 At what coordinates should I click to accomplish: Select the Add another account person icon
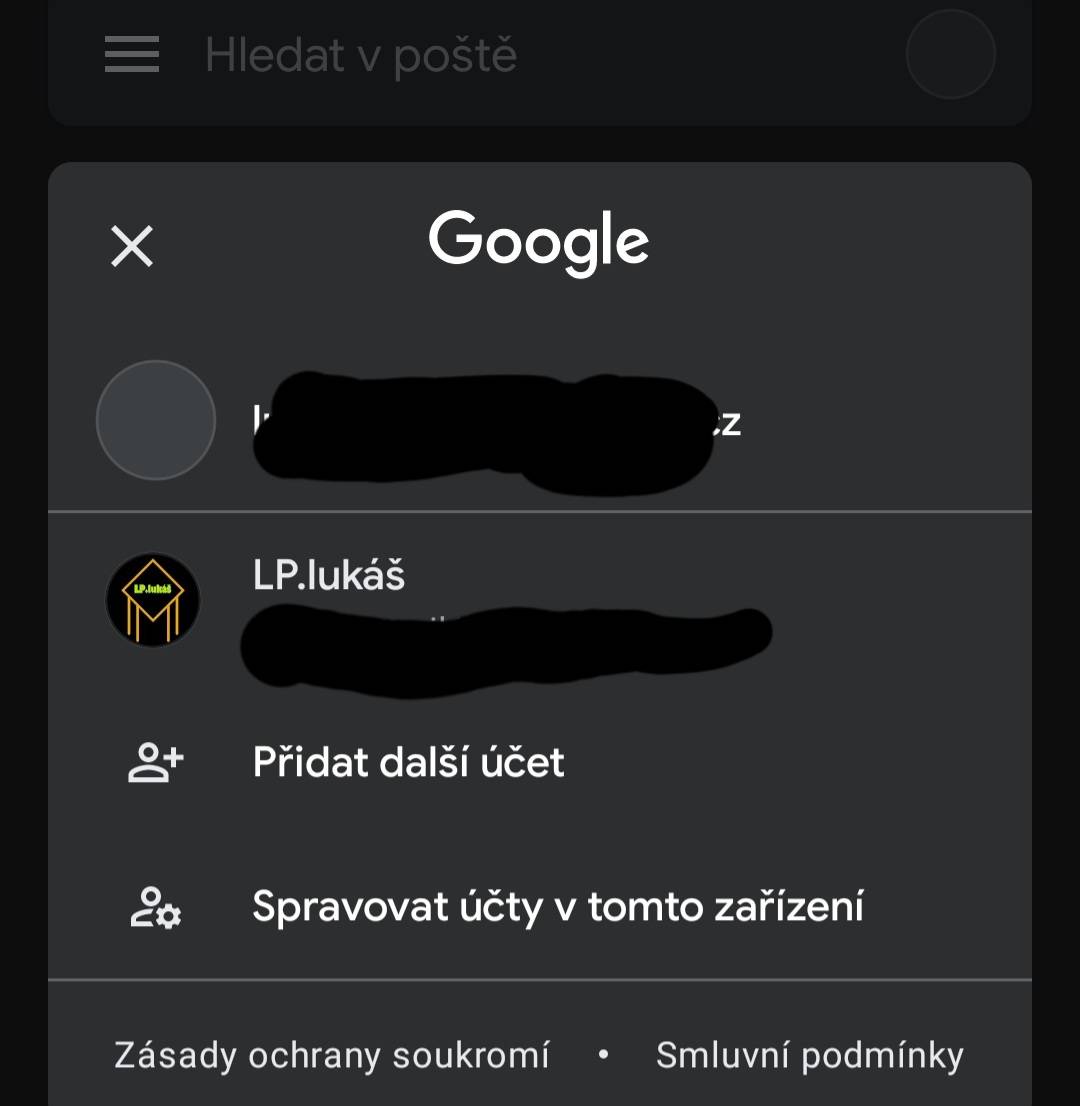(155, 762)
